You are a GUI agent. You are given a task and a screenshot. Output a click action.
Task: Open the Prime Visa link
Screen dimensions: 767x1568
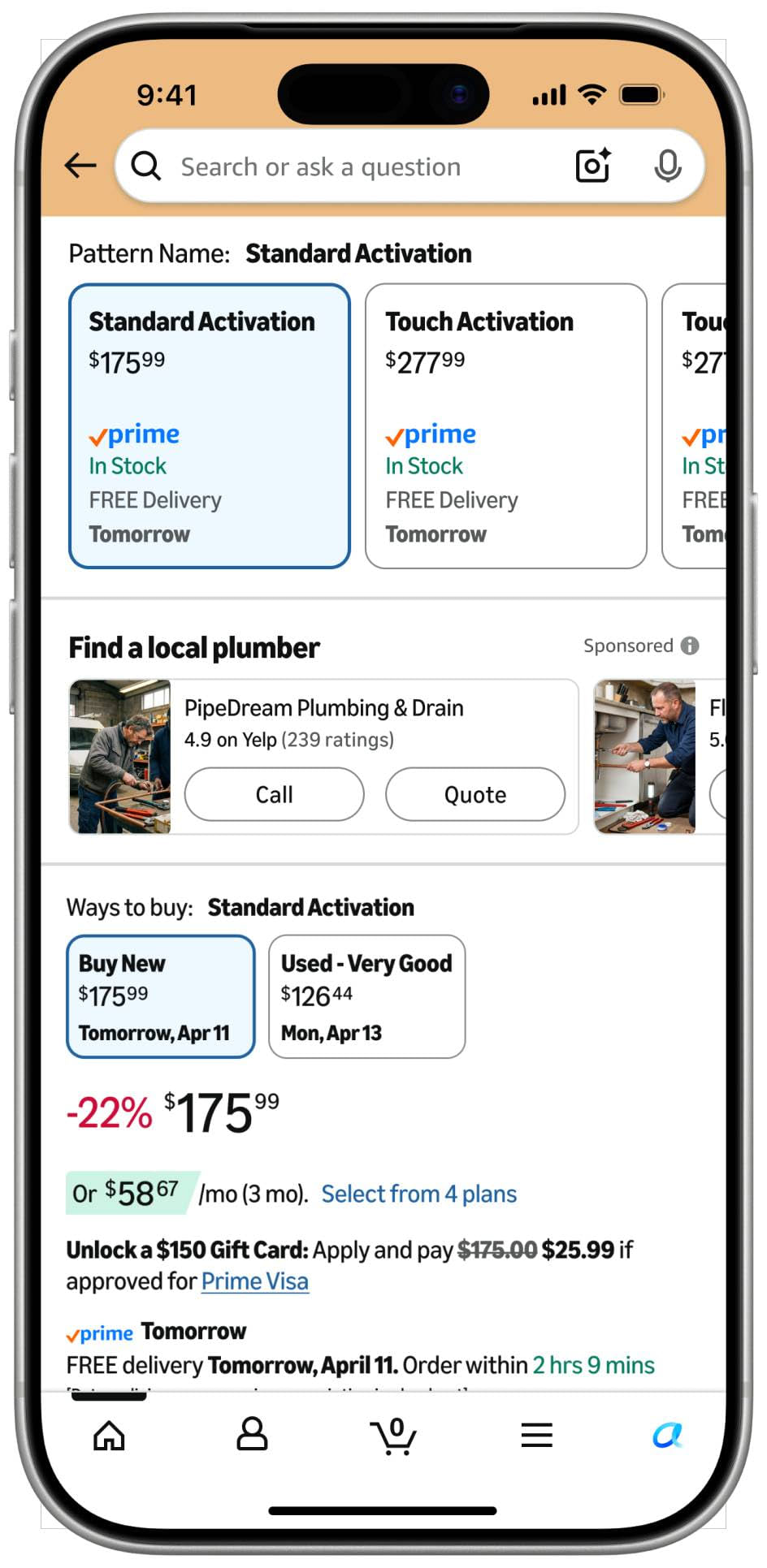pyautogui.click(x=255, y=1281)
